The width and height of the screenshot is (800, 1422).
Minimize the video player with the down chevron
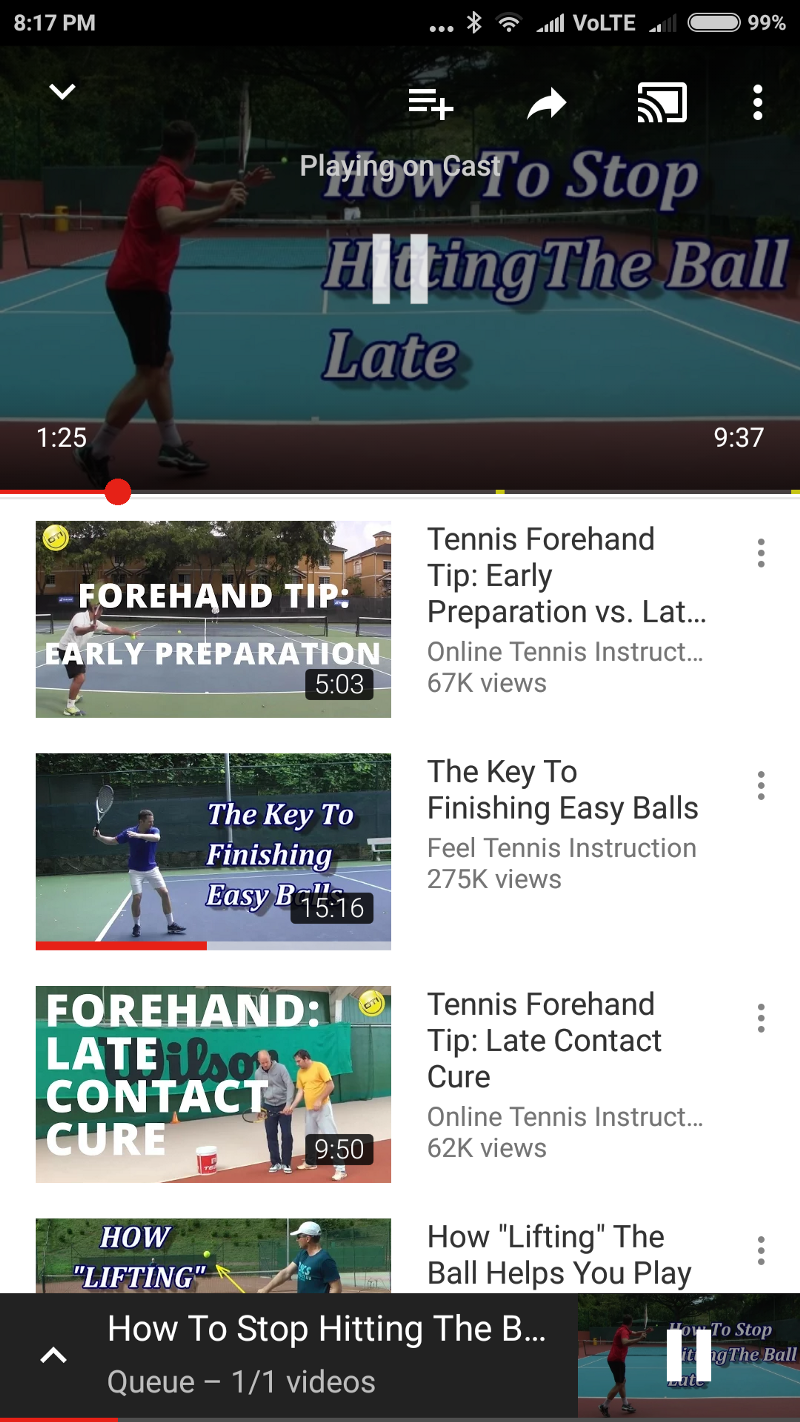tap(62, 92)
